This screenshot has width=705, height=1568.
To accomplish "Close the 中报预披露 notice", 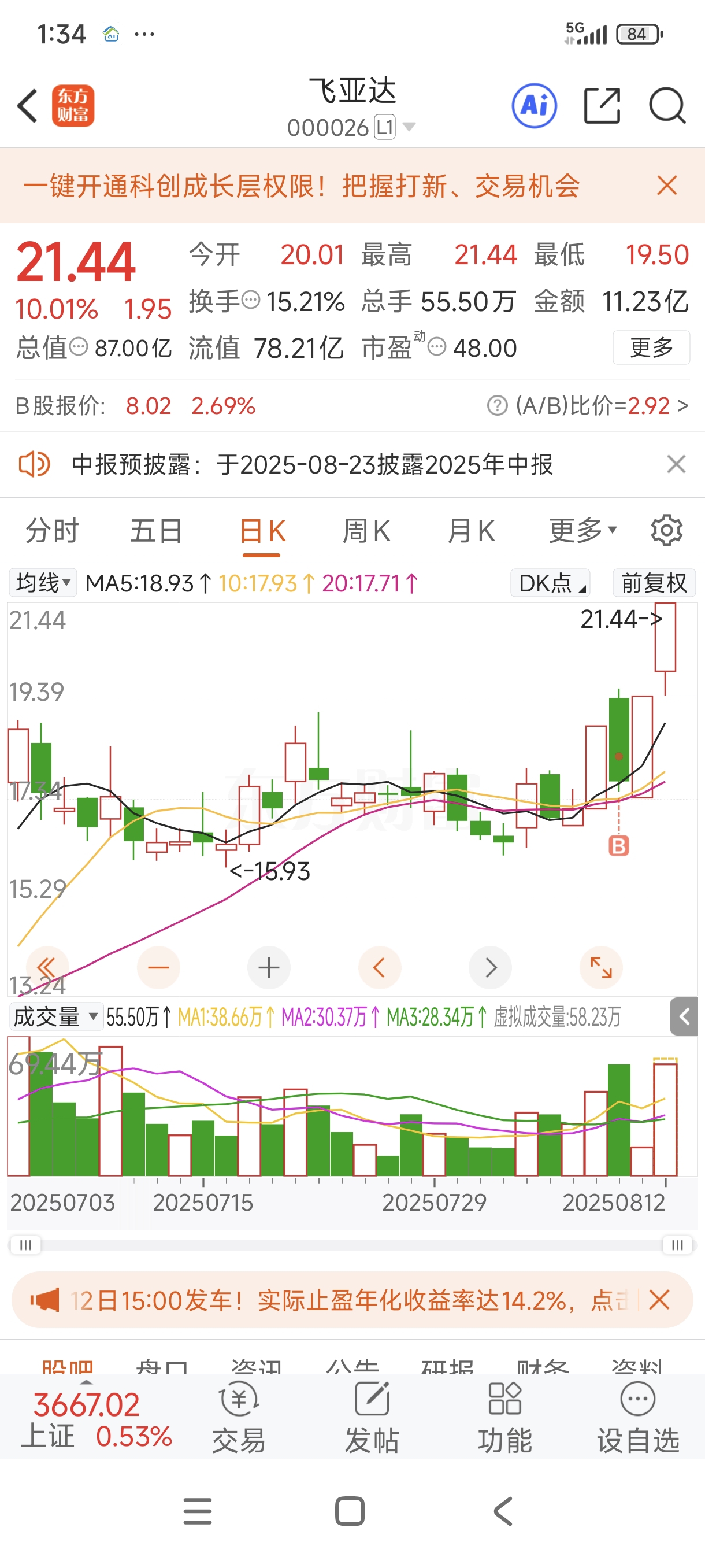I will coord(676,464).
